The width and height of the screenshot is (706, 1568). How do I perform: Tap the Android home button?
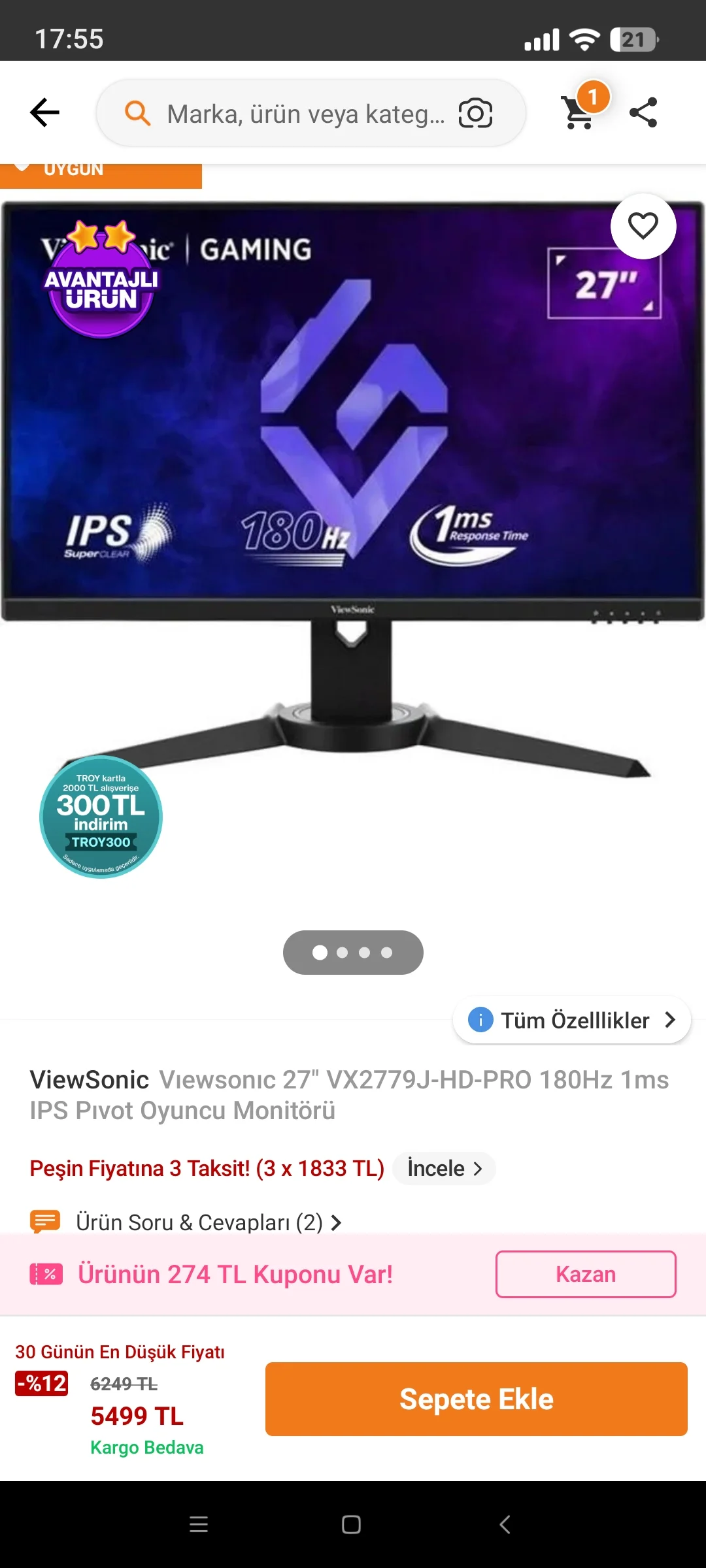353,1524
